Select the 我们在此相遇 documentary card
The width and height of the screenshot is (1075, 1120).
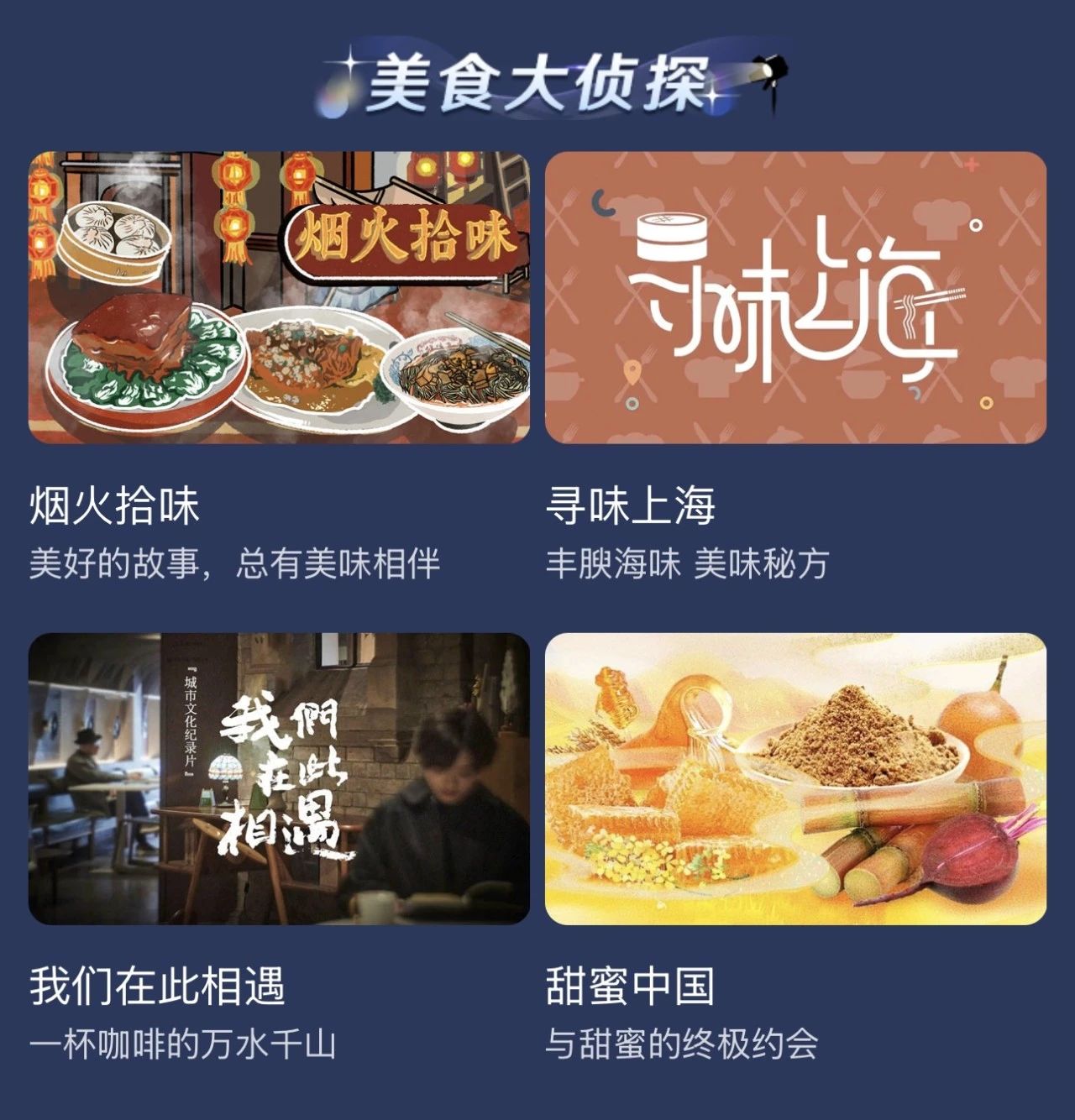tap(279, 778)
